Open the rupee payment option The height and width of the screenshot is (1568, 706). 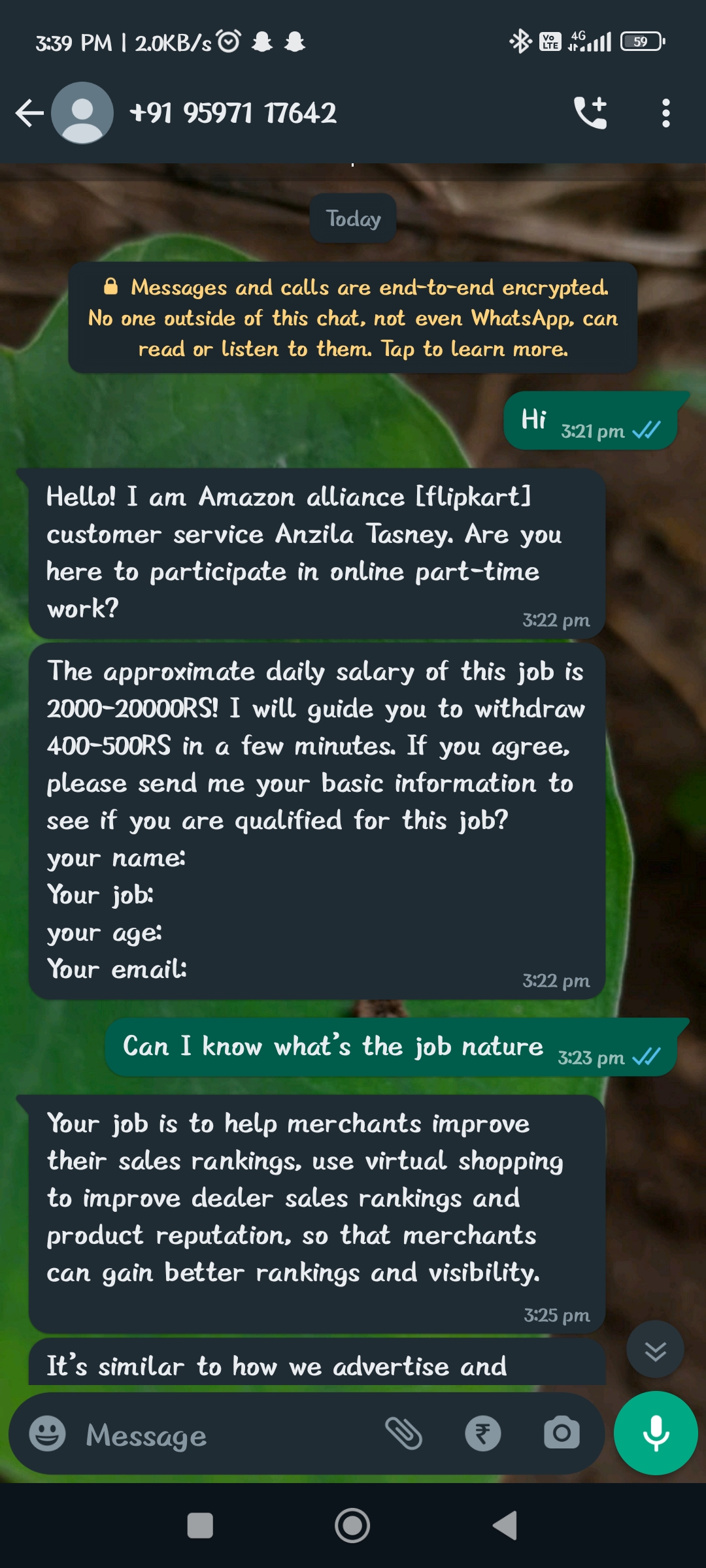[x=483, y=1433]
